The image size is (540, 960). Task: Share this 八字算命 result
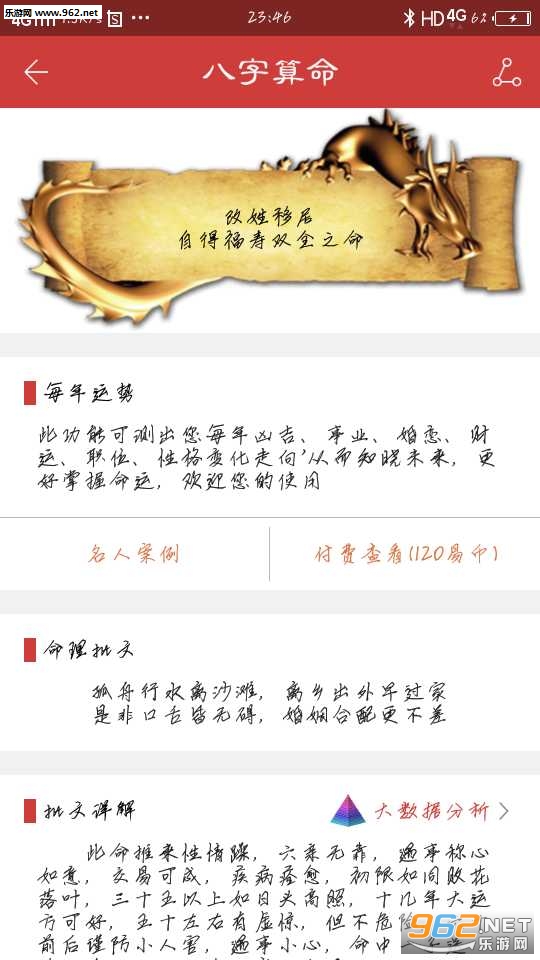(x=506, y=72)
